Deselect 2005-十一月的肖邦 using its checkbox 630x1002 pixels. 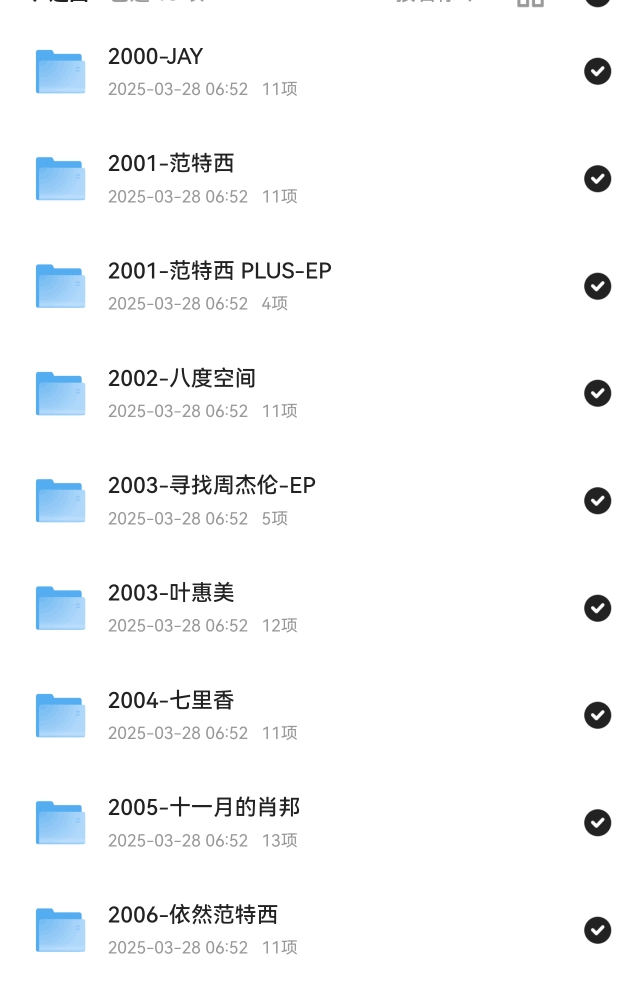pyautogui.click(x=597, y=822)
